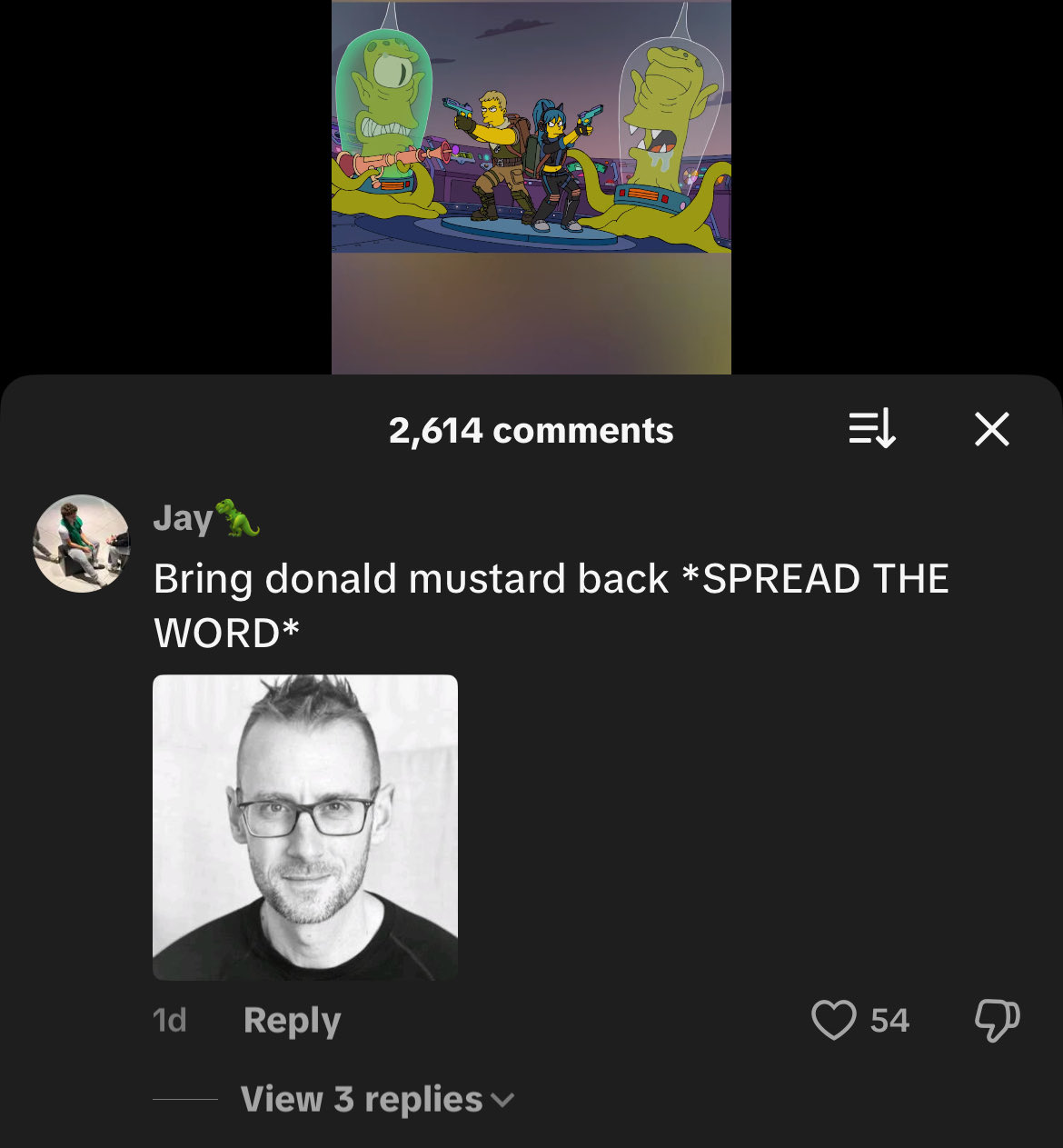
Task: Expand View 3 replies
Action: point(377,1100)
